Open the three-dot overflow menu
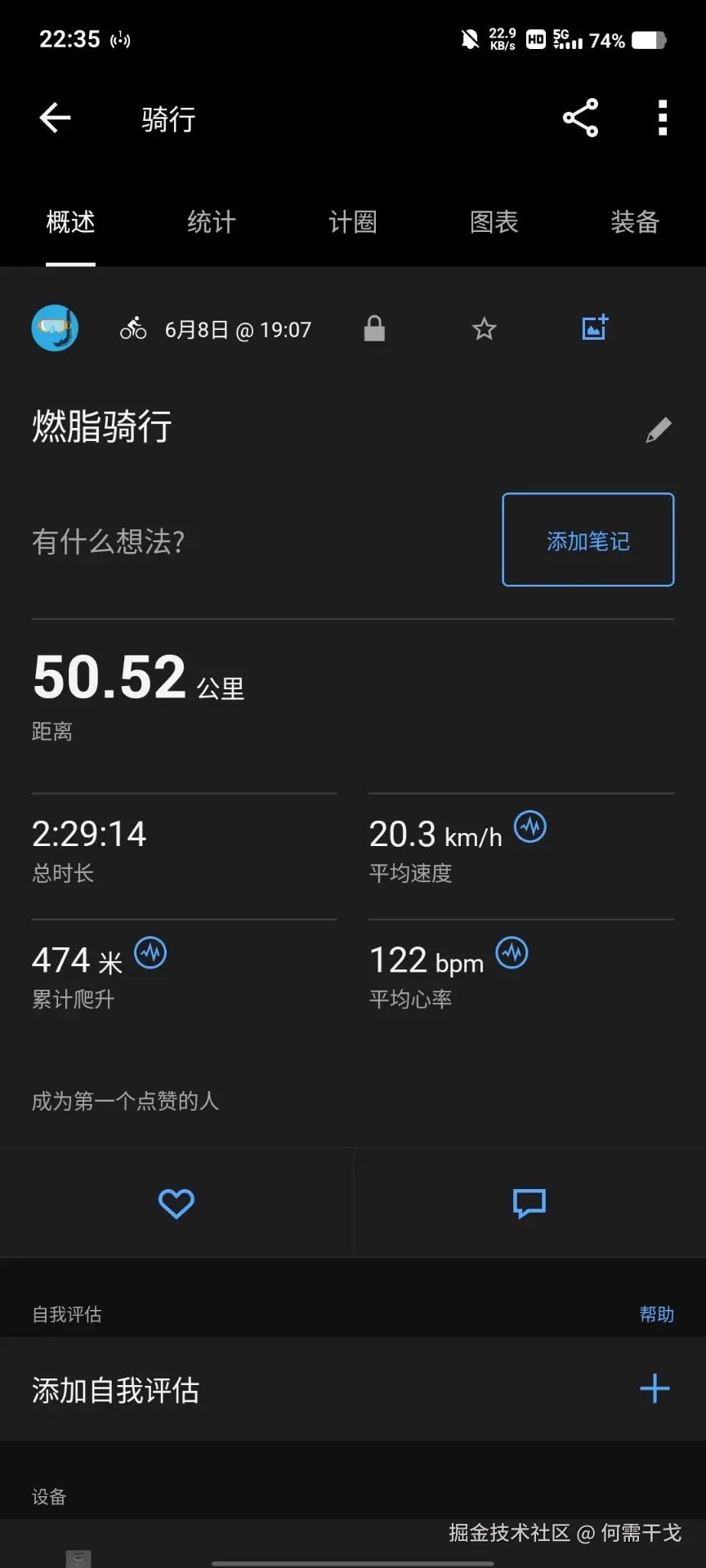 click(x=662, y=118)
